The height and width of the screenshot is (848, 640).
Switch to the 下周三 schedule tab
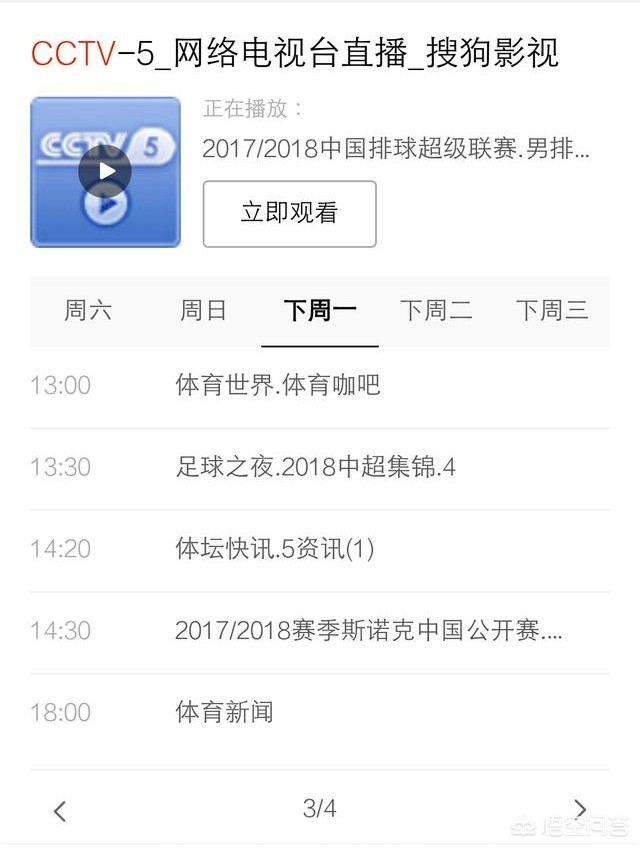(x=552, y=311)
